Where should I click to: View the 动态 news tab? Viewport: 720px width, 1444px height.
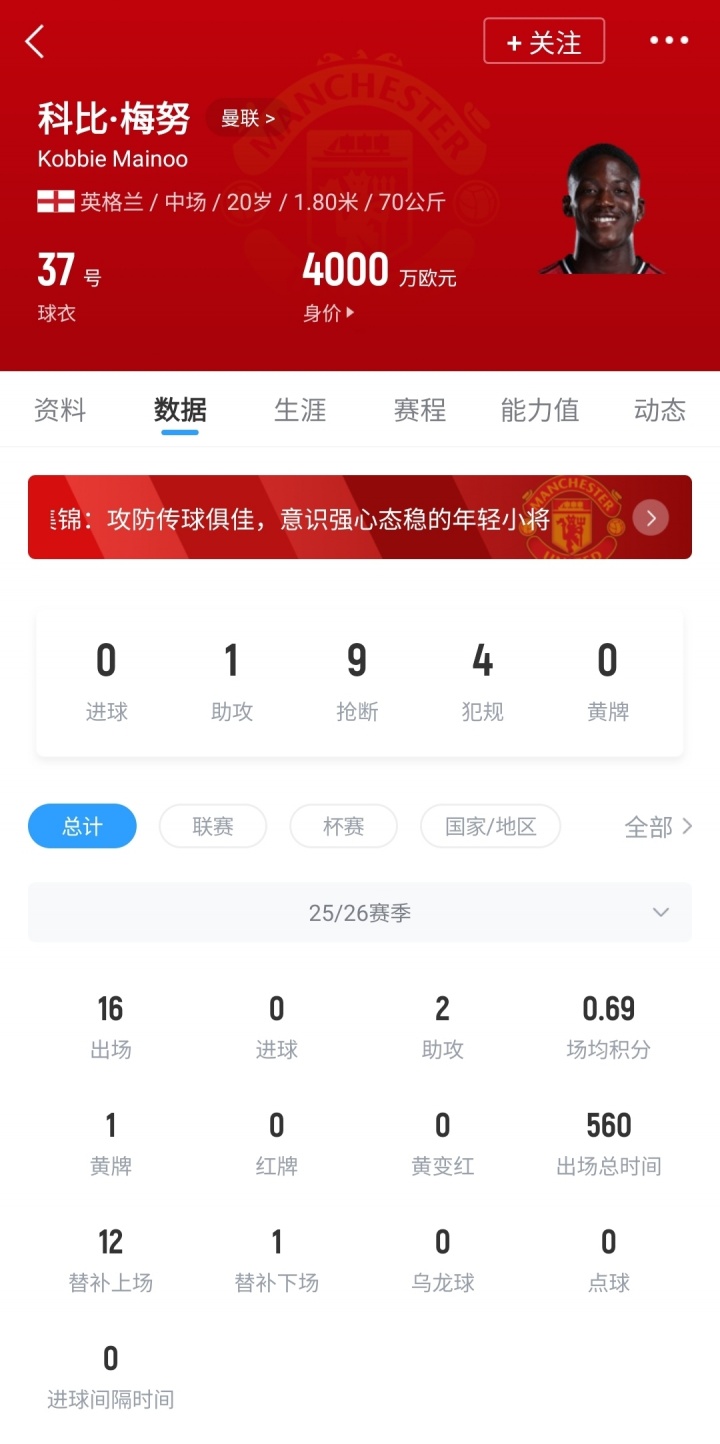(x=659, y=410)
